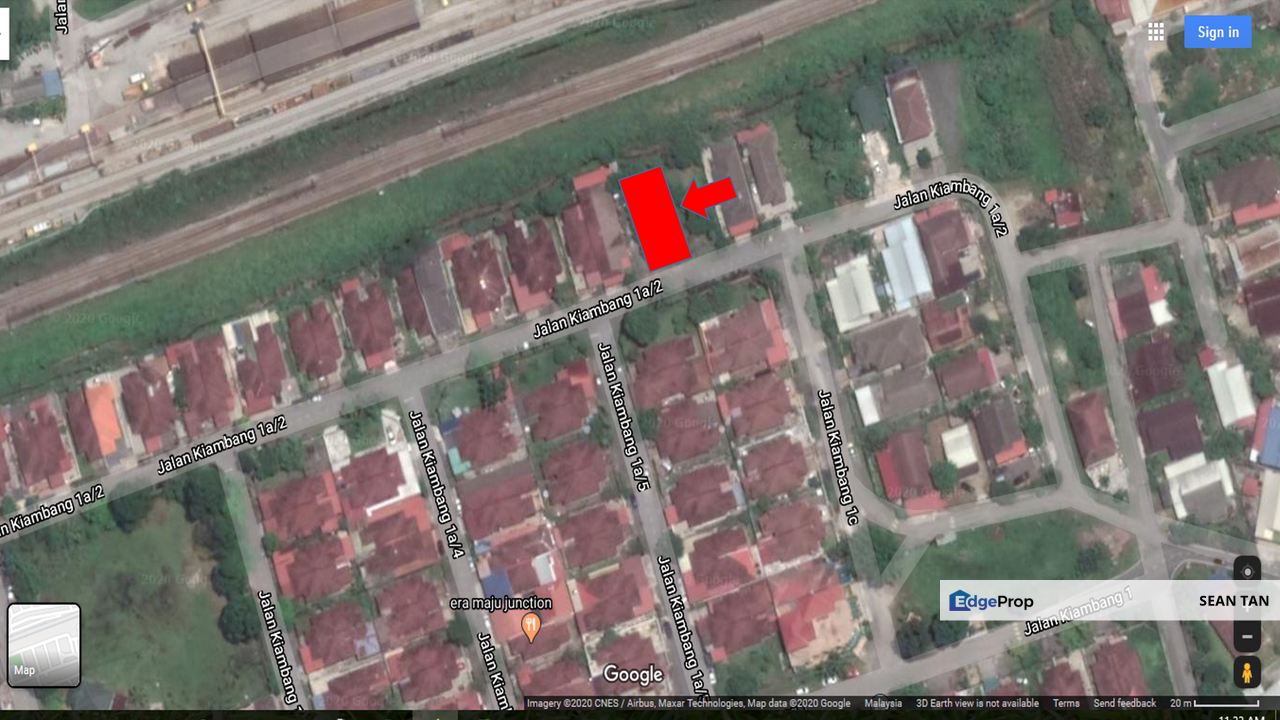Tap the Send feedback link
The image size is (1280, 720).
[x=1124, y=703]
